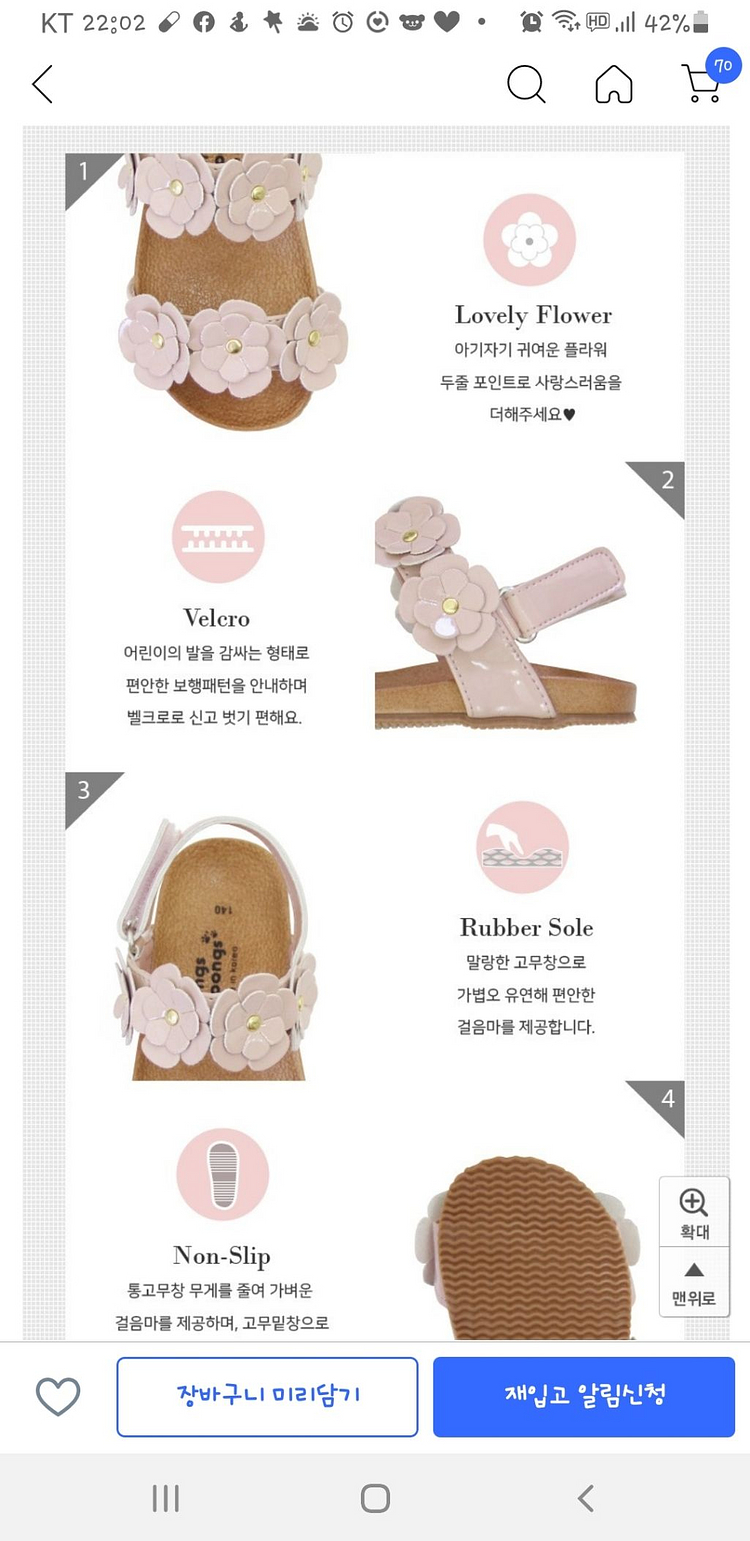Go to the shop home page
Screen dimensions: 750x1541
(x=613, y=85)
